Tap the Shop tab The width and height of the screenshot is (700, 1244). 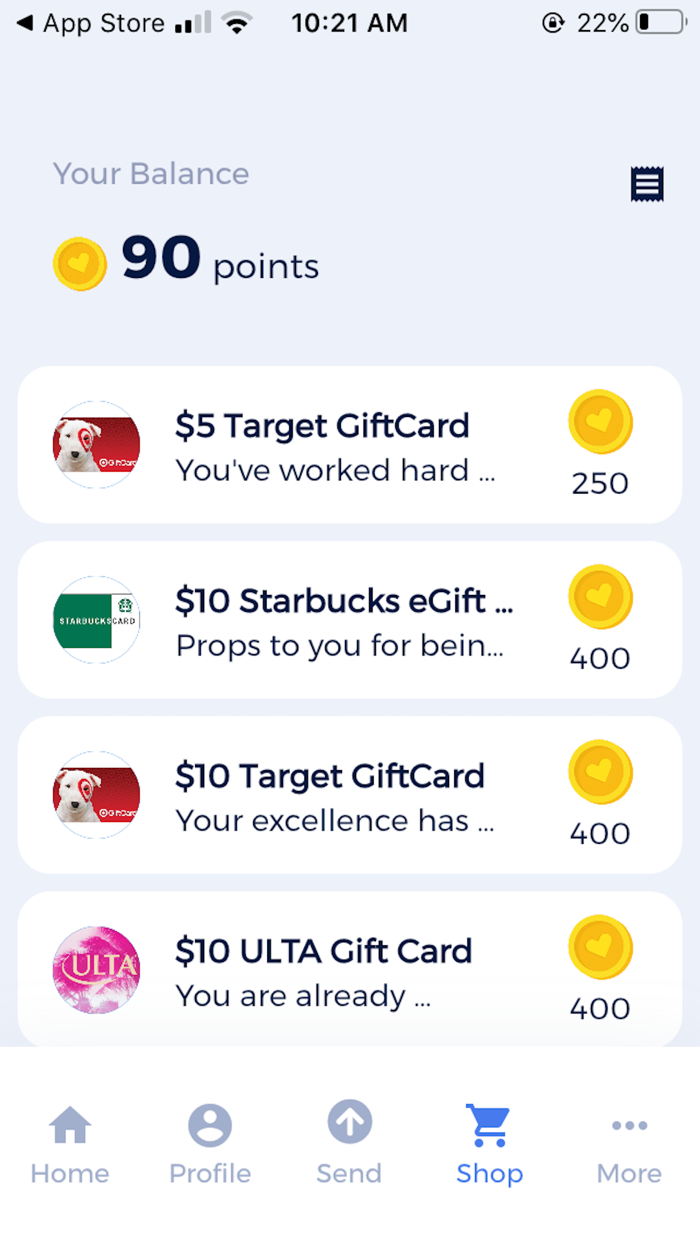click(489, 1145)
